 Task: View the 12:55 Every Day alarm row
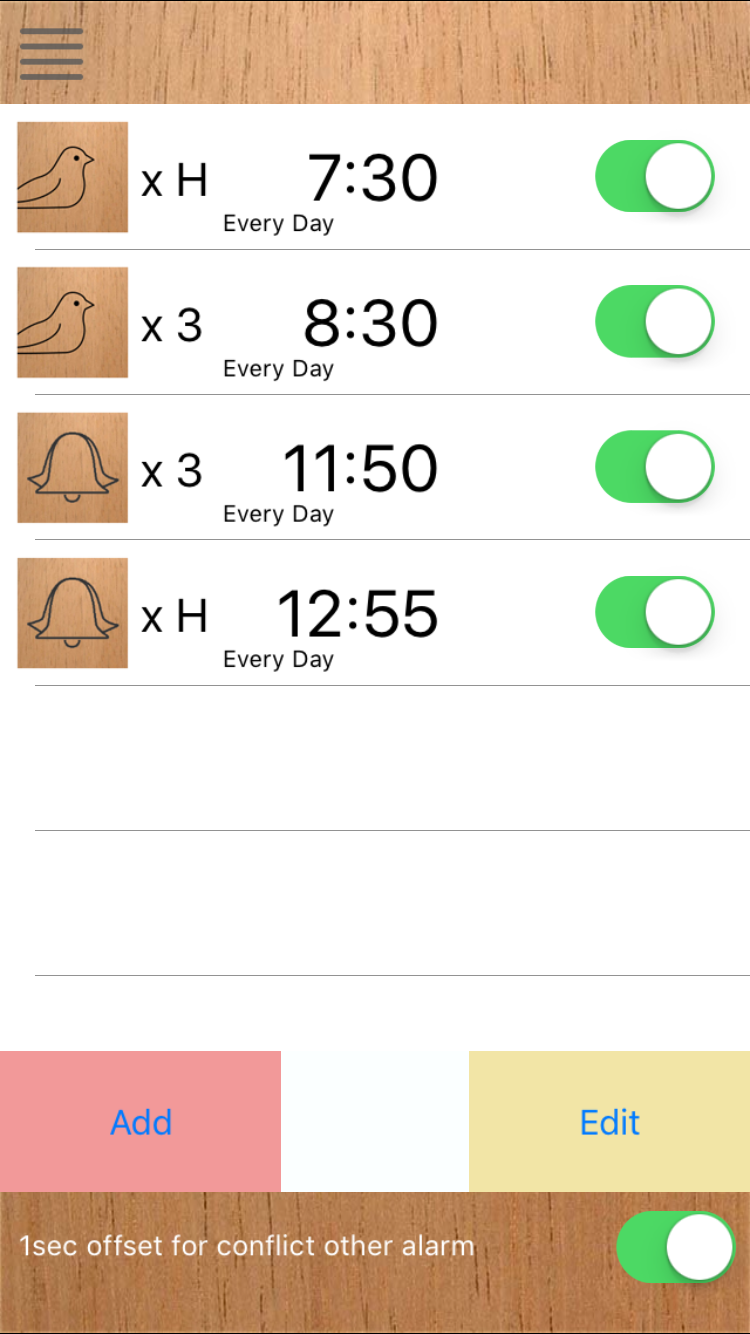(x=375, y=612)
